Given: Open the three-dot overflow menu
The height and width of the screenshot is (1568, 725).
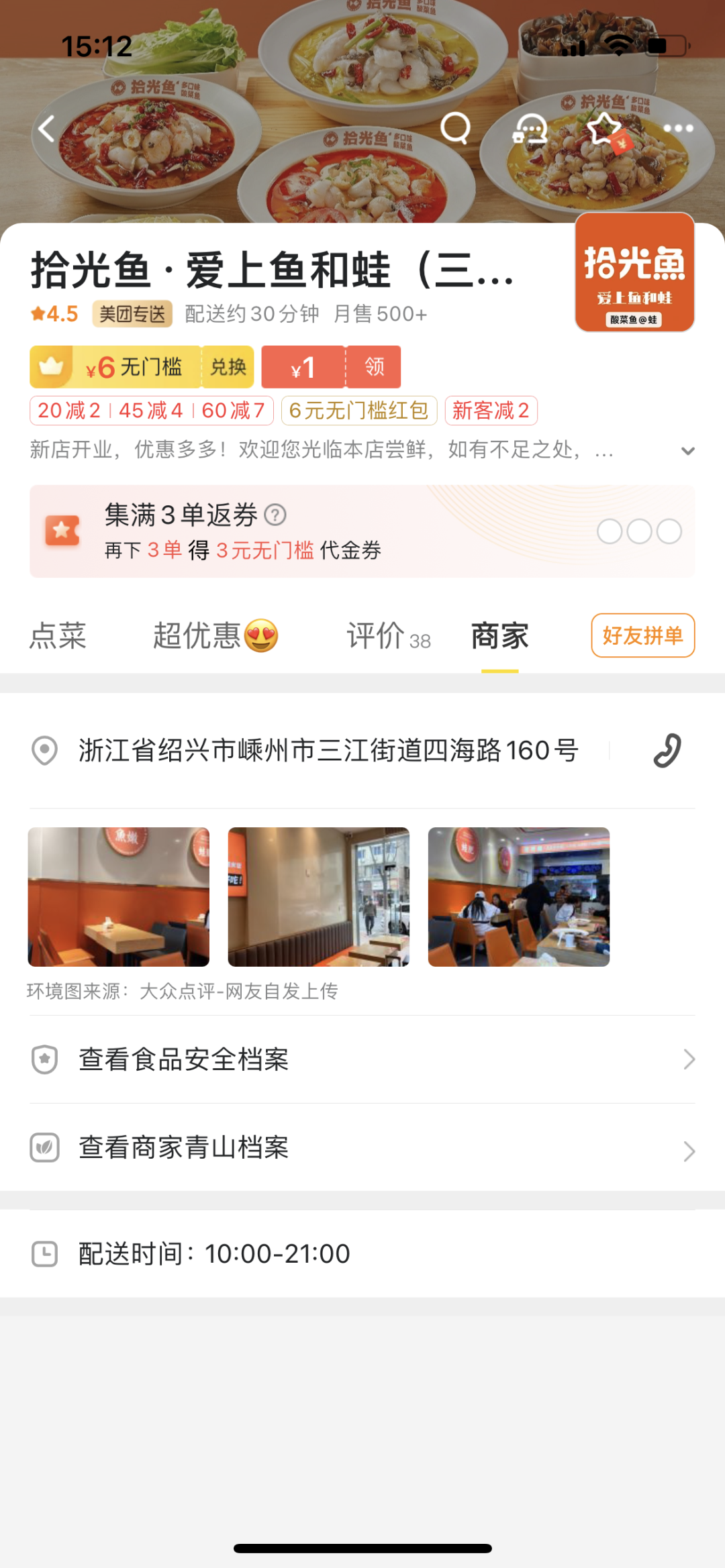Looking at the screenshot, I should pos(678,127).
